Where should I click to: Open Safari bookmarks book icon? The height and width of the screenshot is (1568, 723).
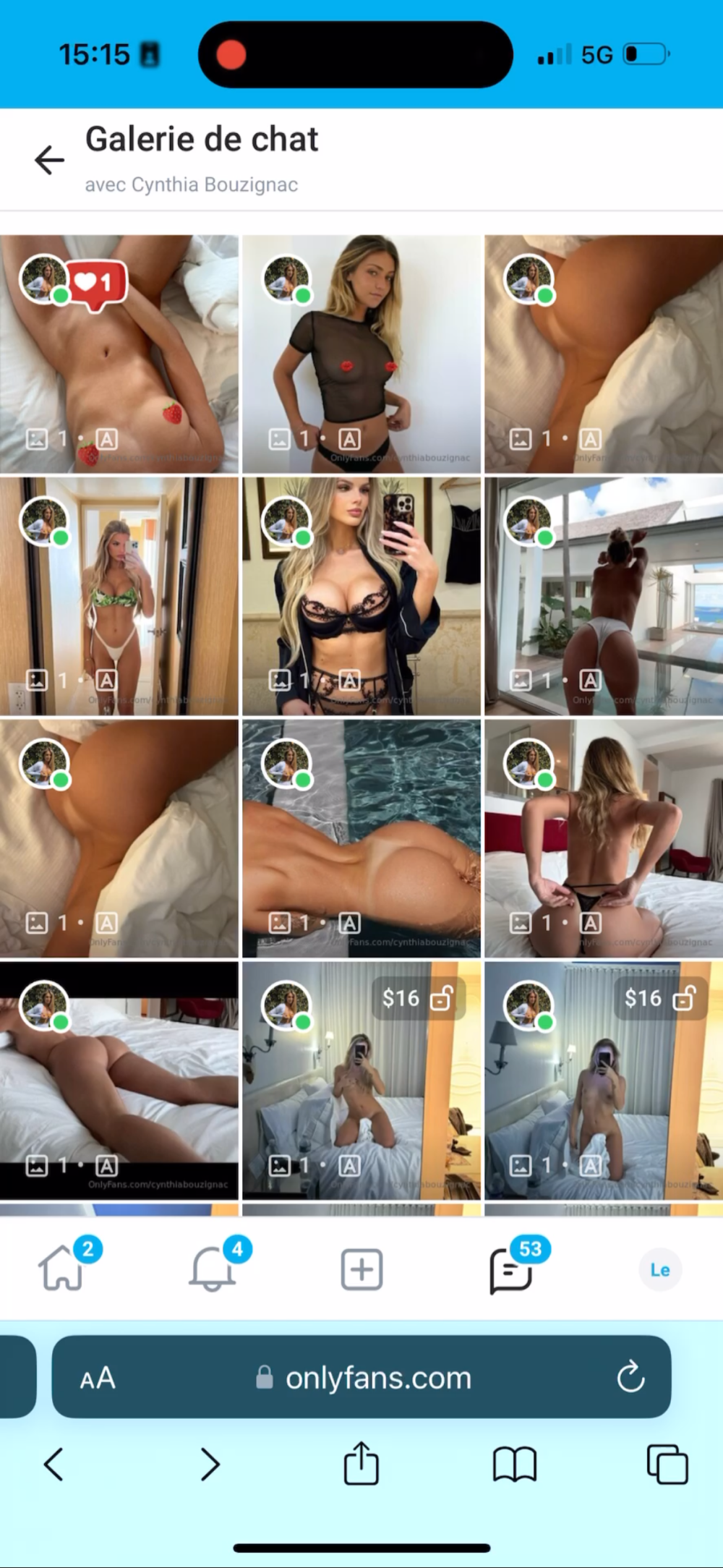click(514, 1464)
